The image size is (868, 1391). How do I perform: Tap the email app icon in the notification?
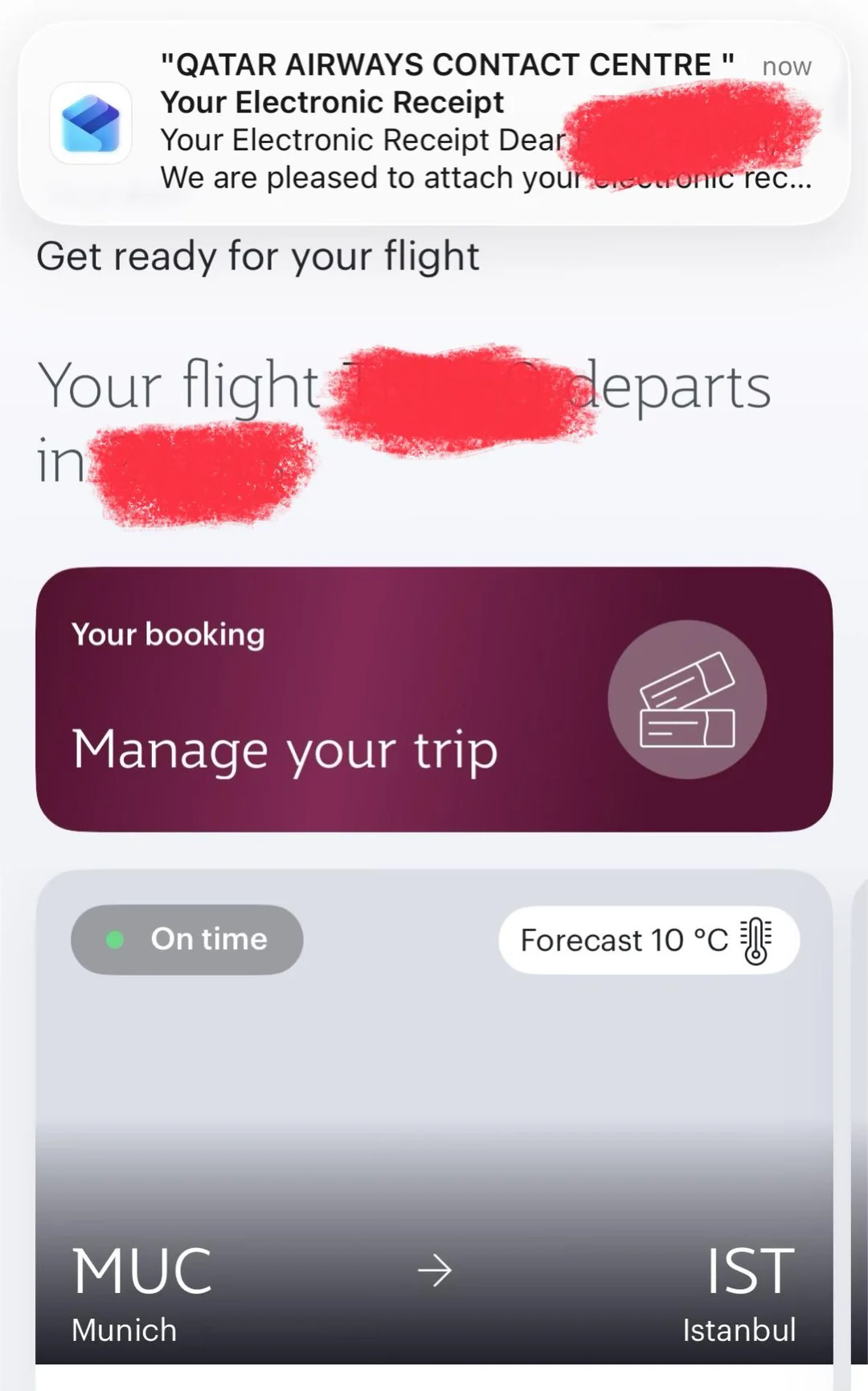pyautogui.click(x=90, y=122)
